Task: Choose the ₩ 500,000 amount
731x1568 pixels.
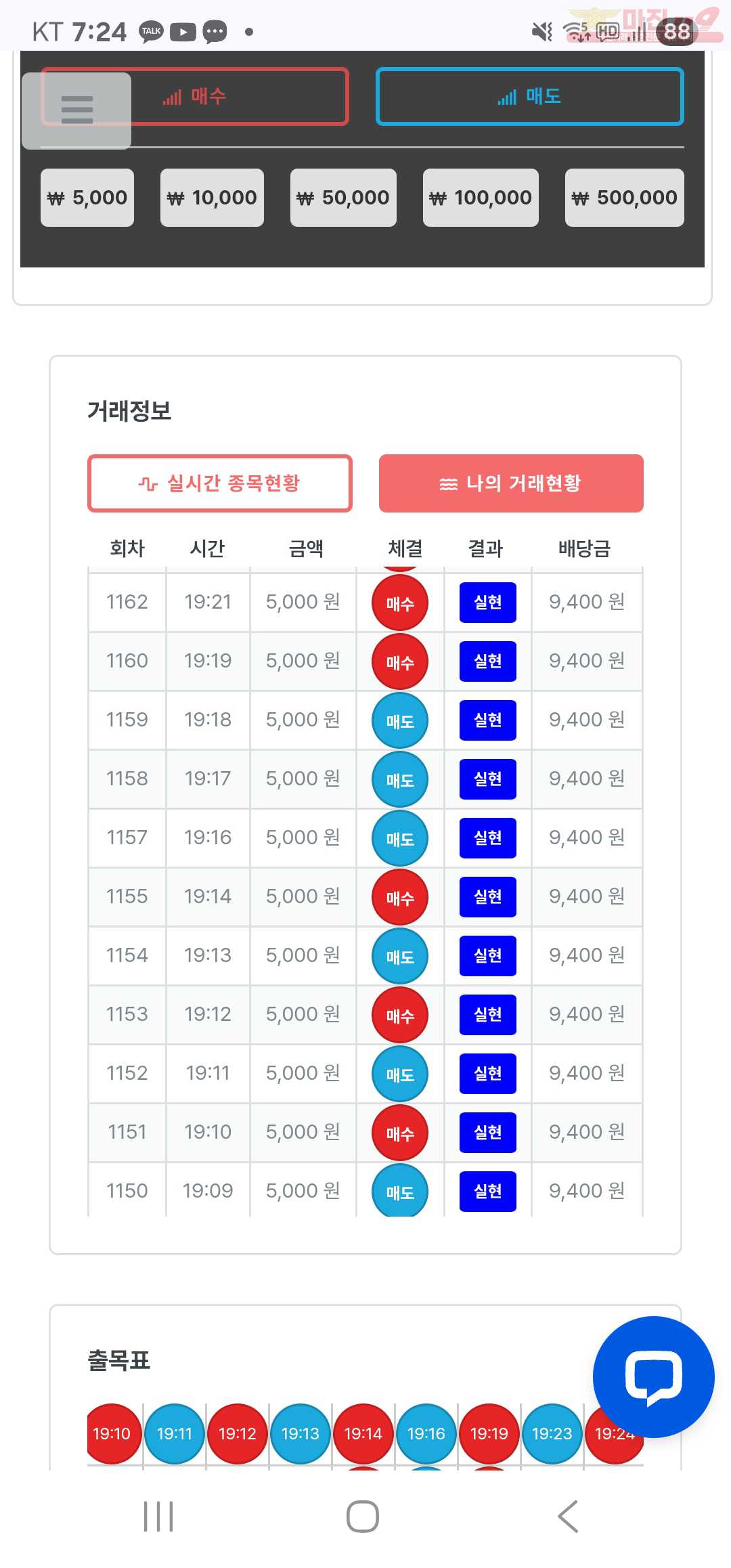Action: coord(625,198)
